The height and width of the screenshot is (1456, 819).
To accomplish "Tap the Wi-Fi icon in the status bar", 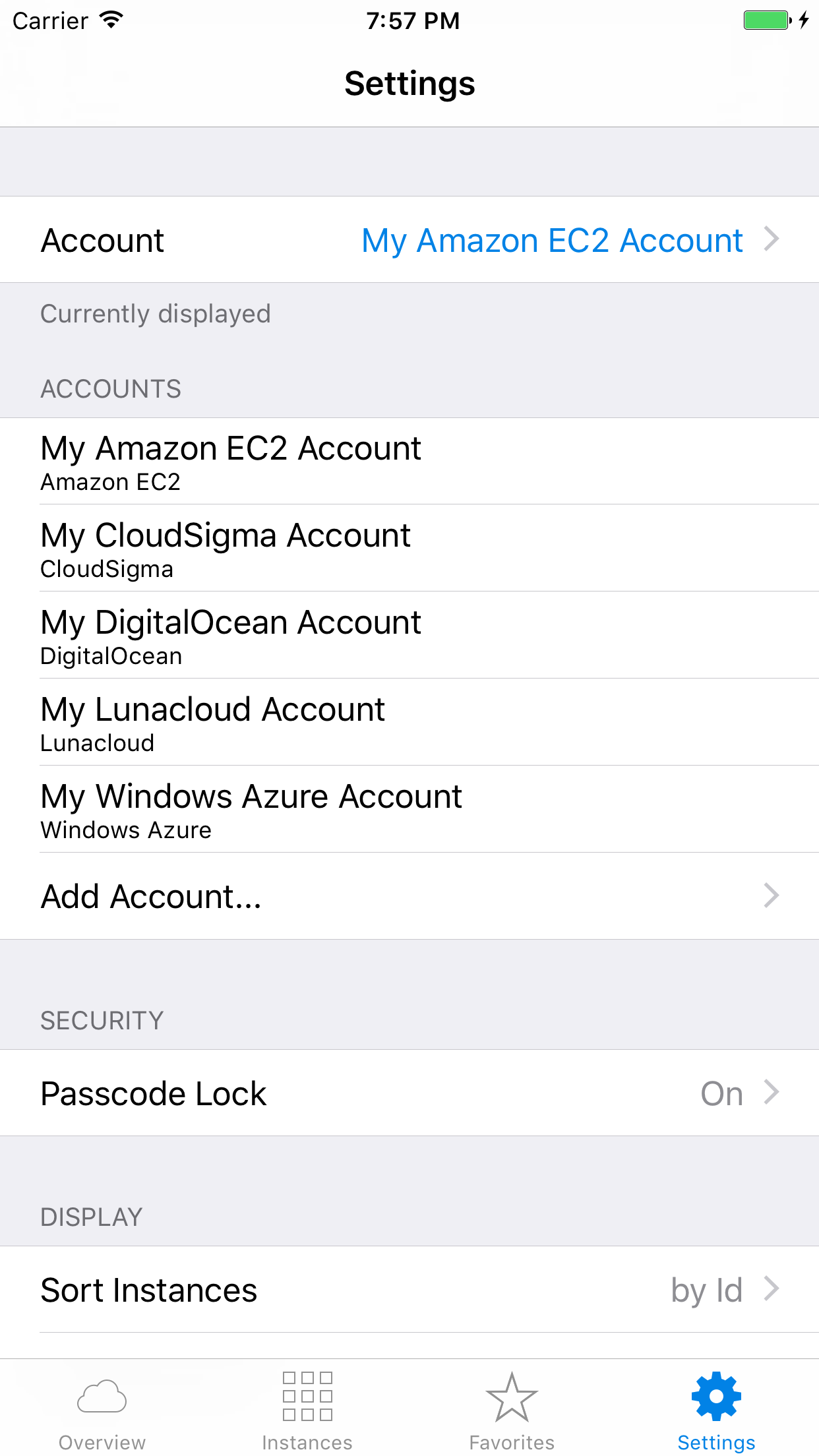I will (x=111, y=20).
